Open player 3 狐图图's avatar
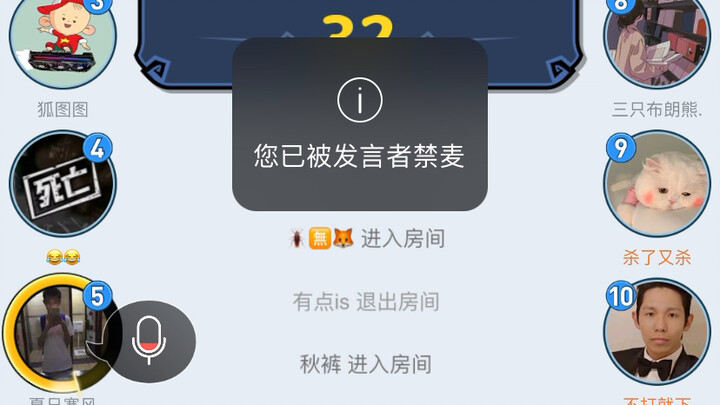Screen dimensions: 720x405 tap(63, 38)
